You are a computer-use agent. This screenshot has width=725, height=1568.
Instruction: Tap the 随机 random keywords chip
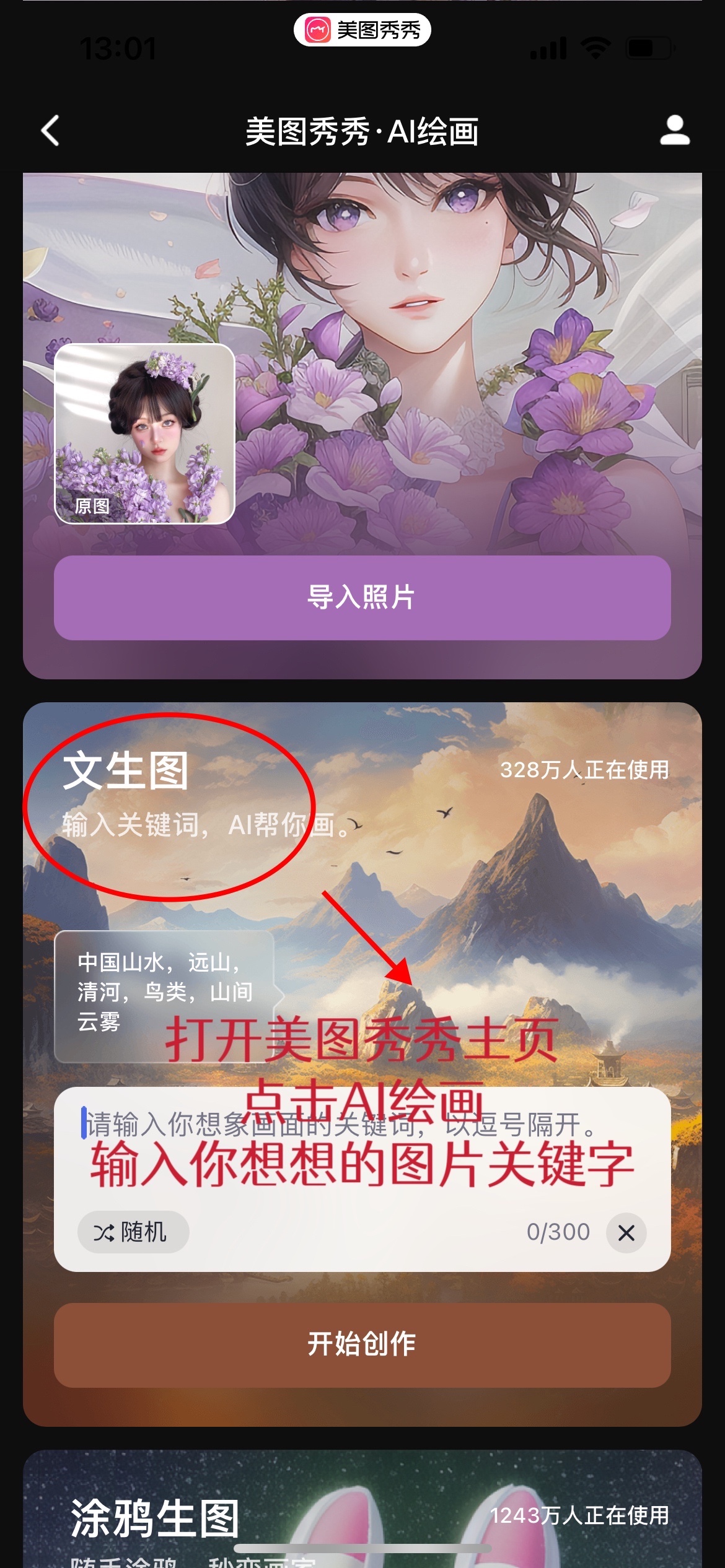[132, 1232]
